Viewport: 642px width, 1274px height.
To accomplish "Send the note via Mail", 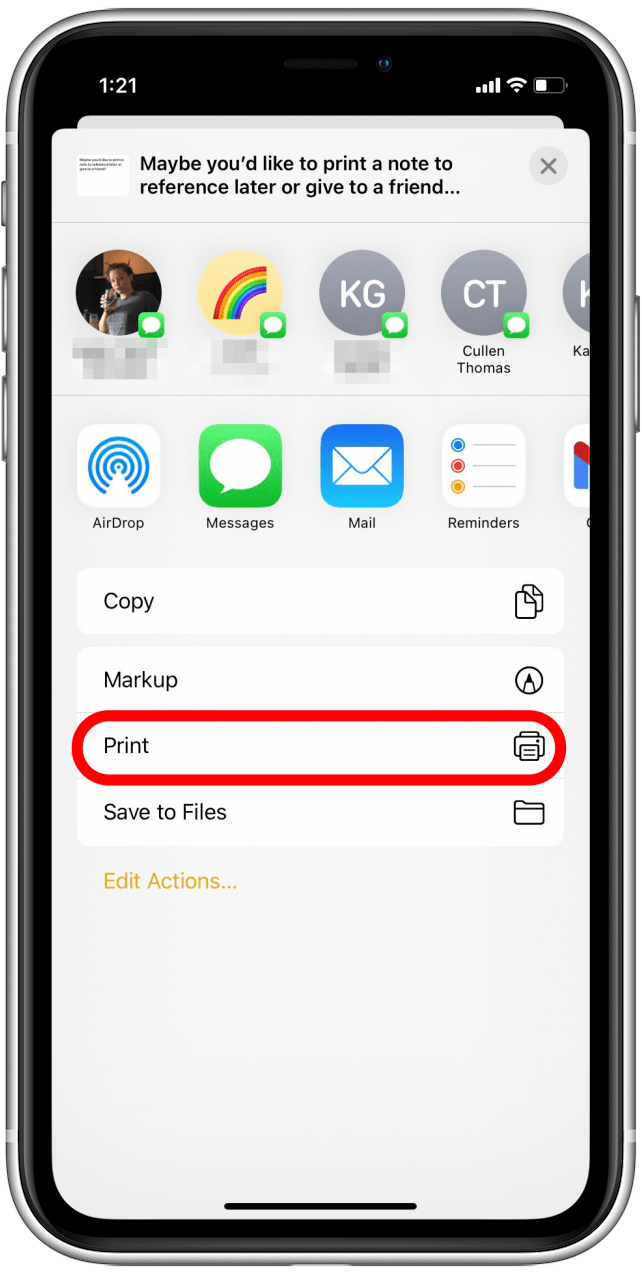I will click(362, 467).
